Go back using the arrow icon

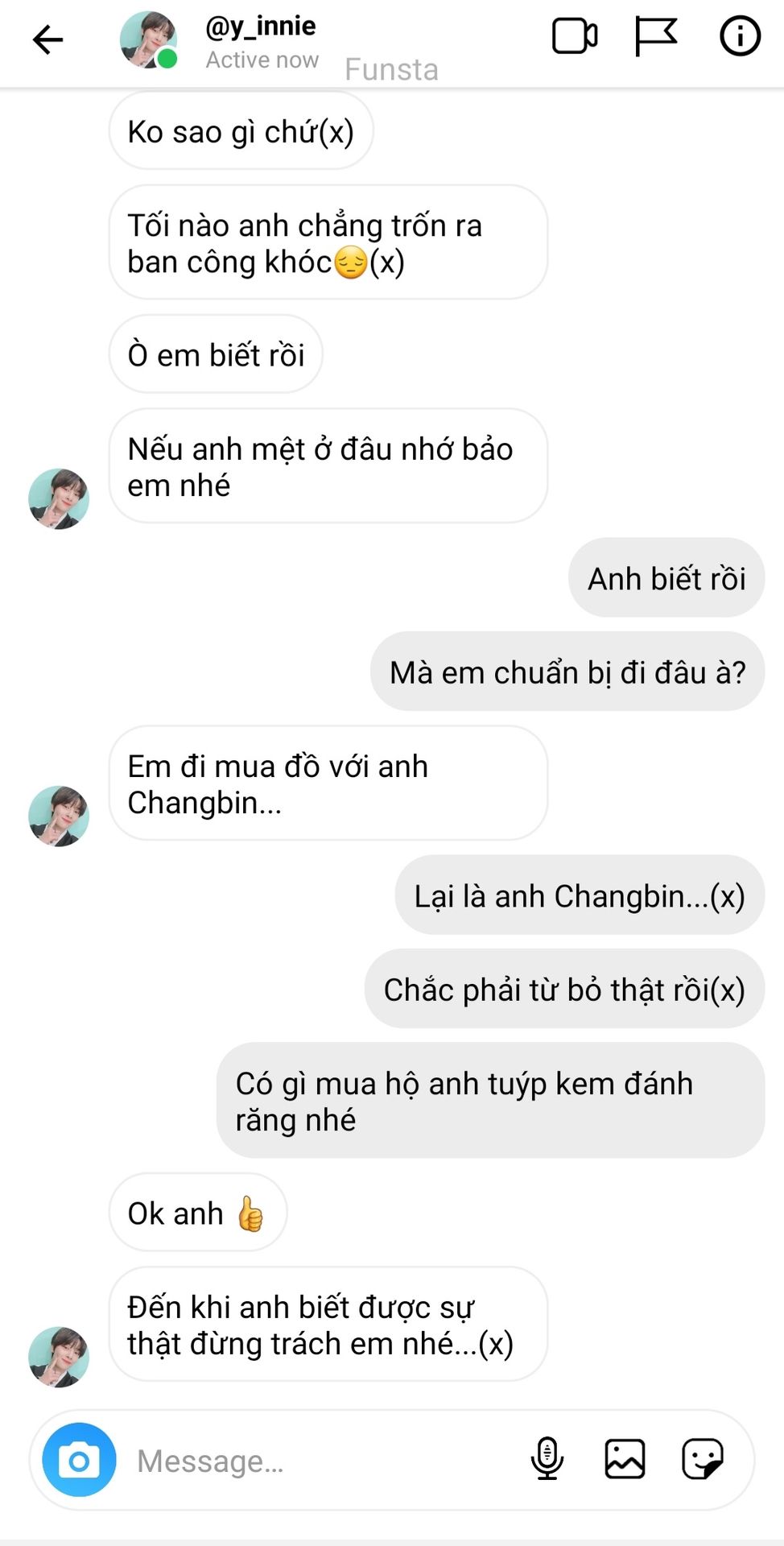[47, 39]
